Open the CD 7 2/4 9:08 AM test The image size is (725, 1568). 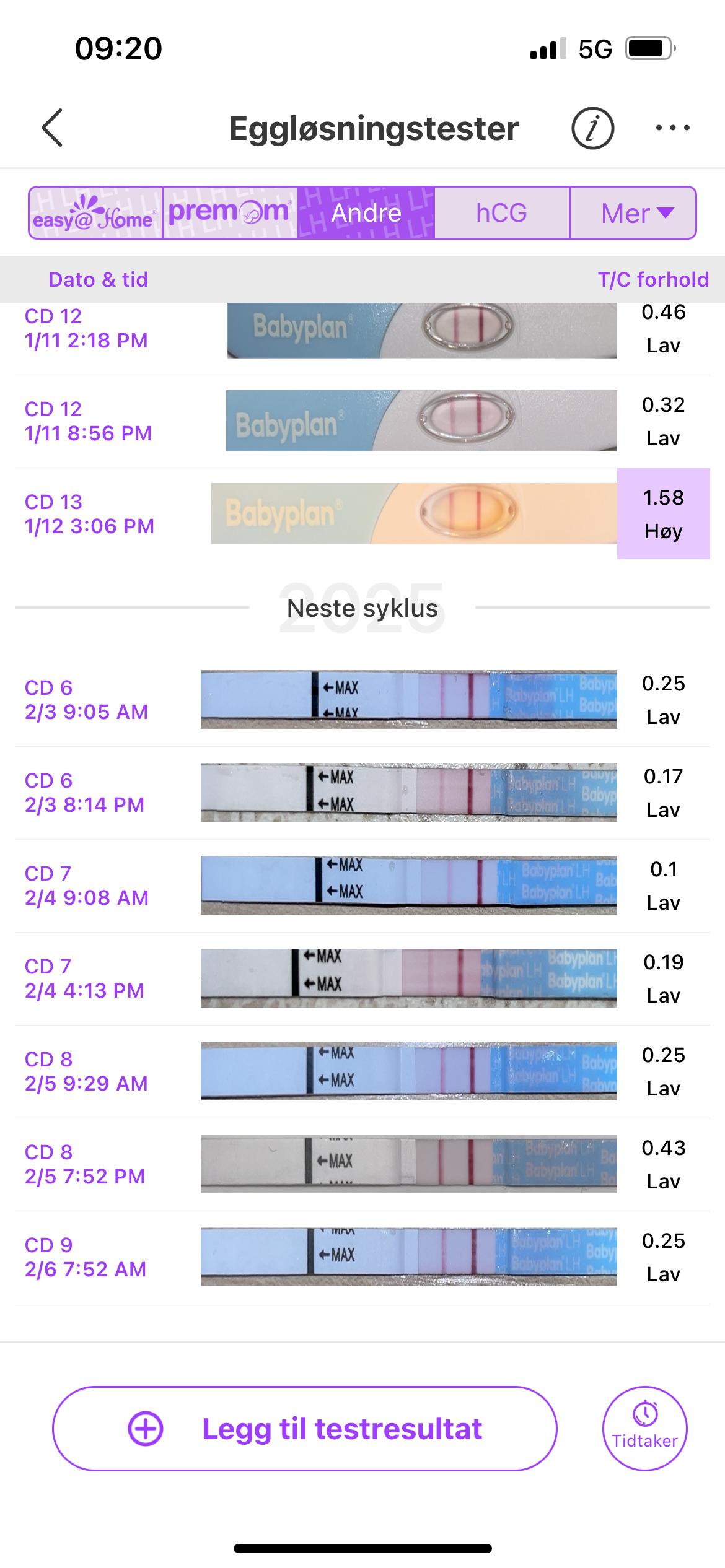pos(362,886)
